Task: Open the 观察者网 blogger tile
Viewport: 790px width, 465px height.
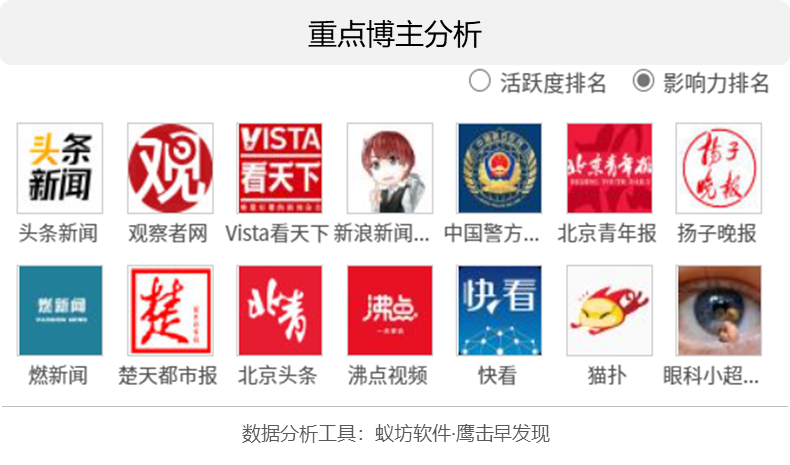Action: tap(170, 167)
